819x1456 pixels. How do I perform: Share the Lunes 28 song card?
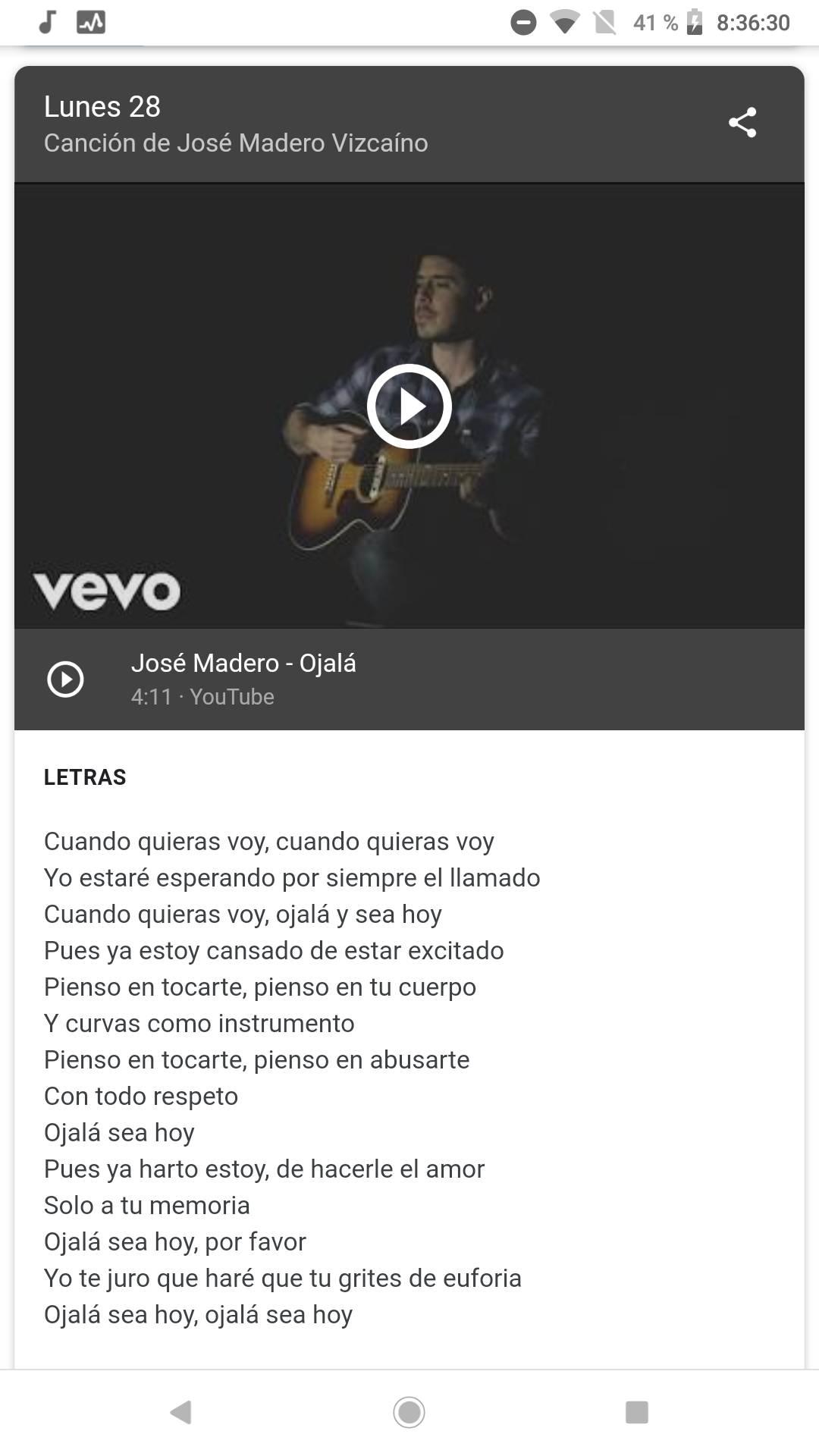coord(742,122)
